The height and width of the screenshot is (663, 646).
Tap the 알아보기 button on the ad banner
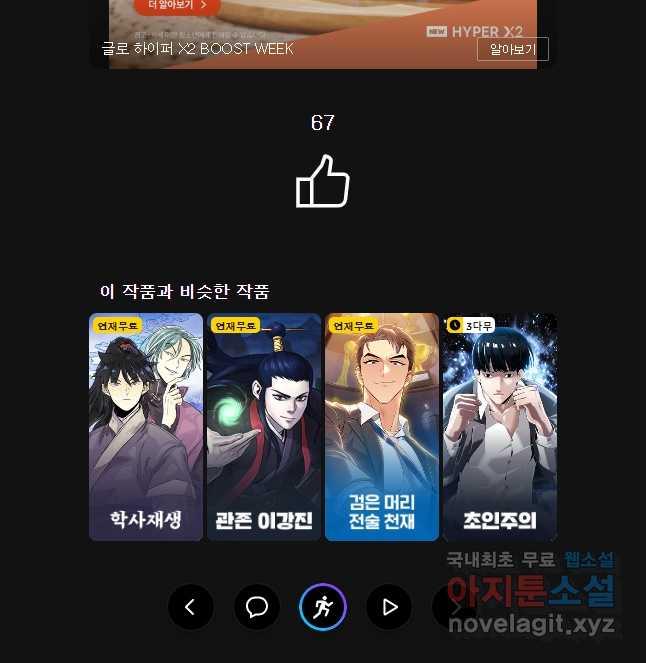(x=512, y=49)
